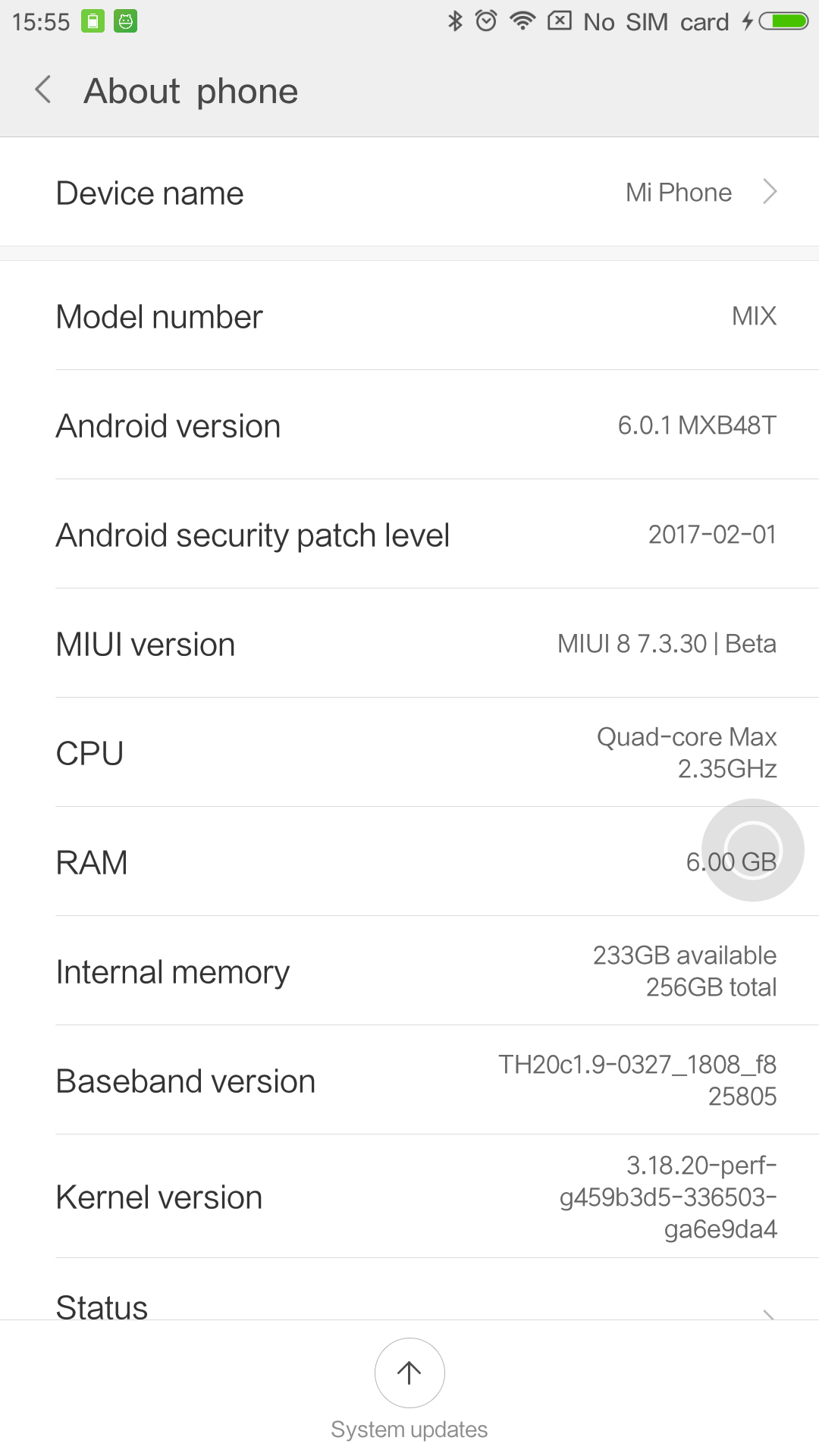The width and height of the screenshot is (819, 1456).
Task: Tap the CPU row
Action: [409, 753]
